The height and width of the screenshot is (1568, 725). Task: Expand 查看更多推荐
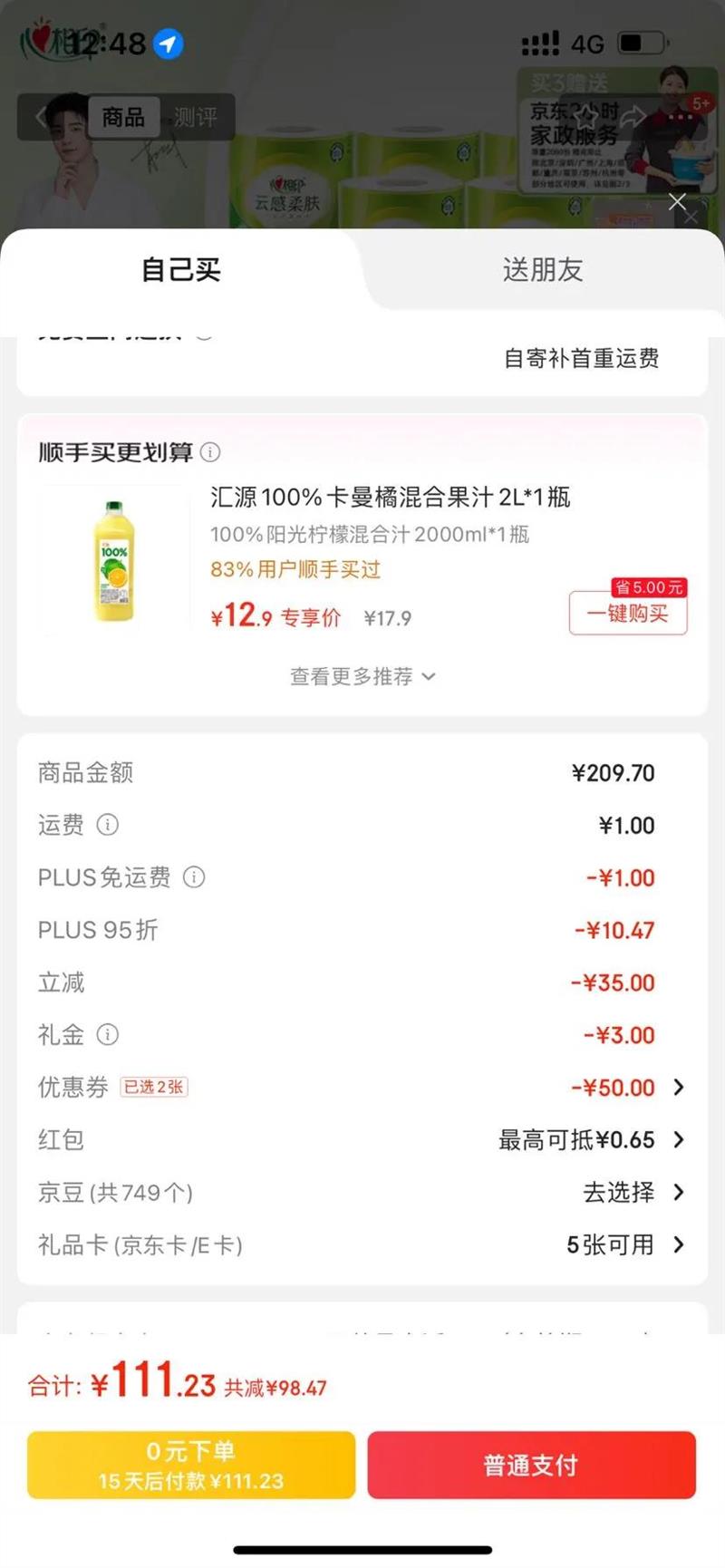point(362,676)
